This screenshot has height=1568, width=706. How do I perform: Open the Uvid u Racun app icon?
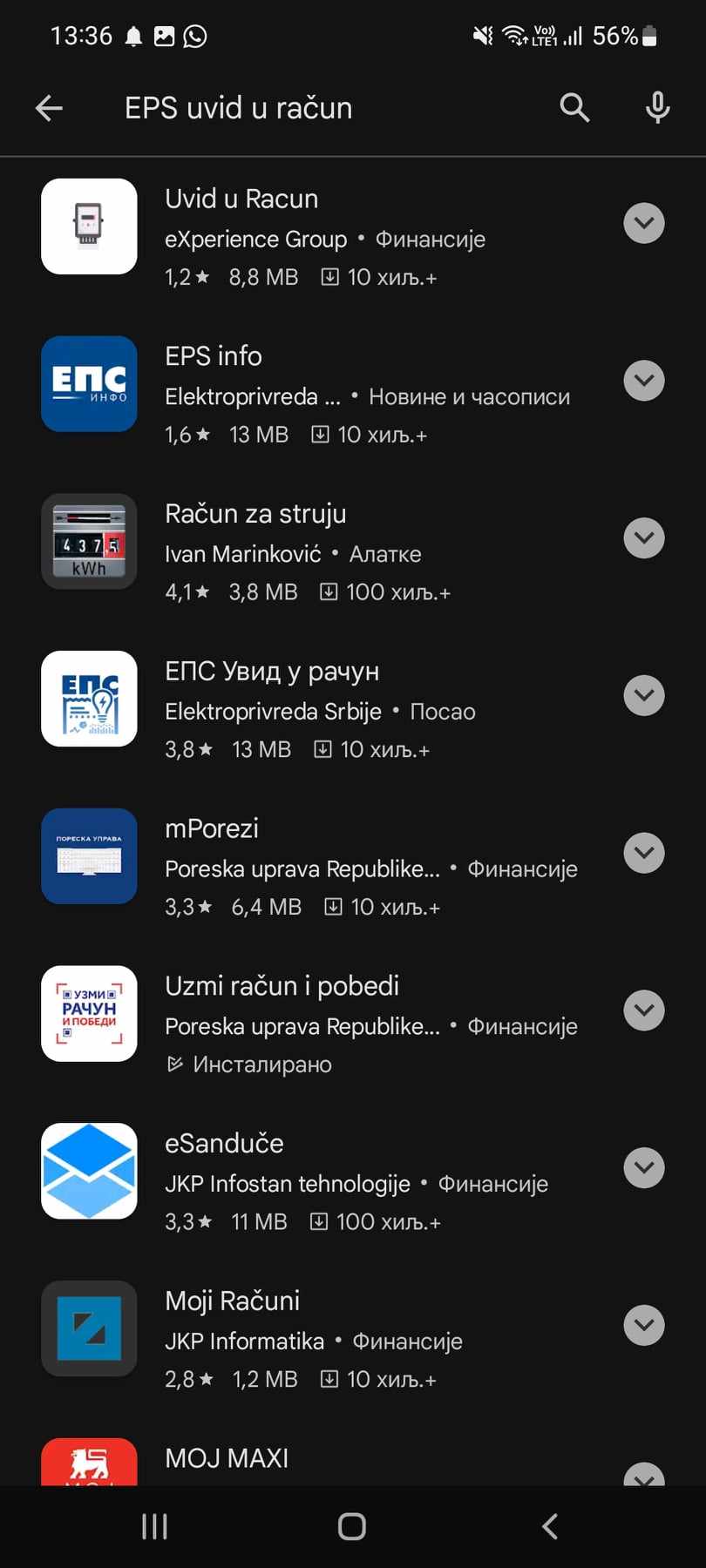(x=88, y=226)
